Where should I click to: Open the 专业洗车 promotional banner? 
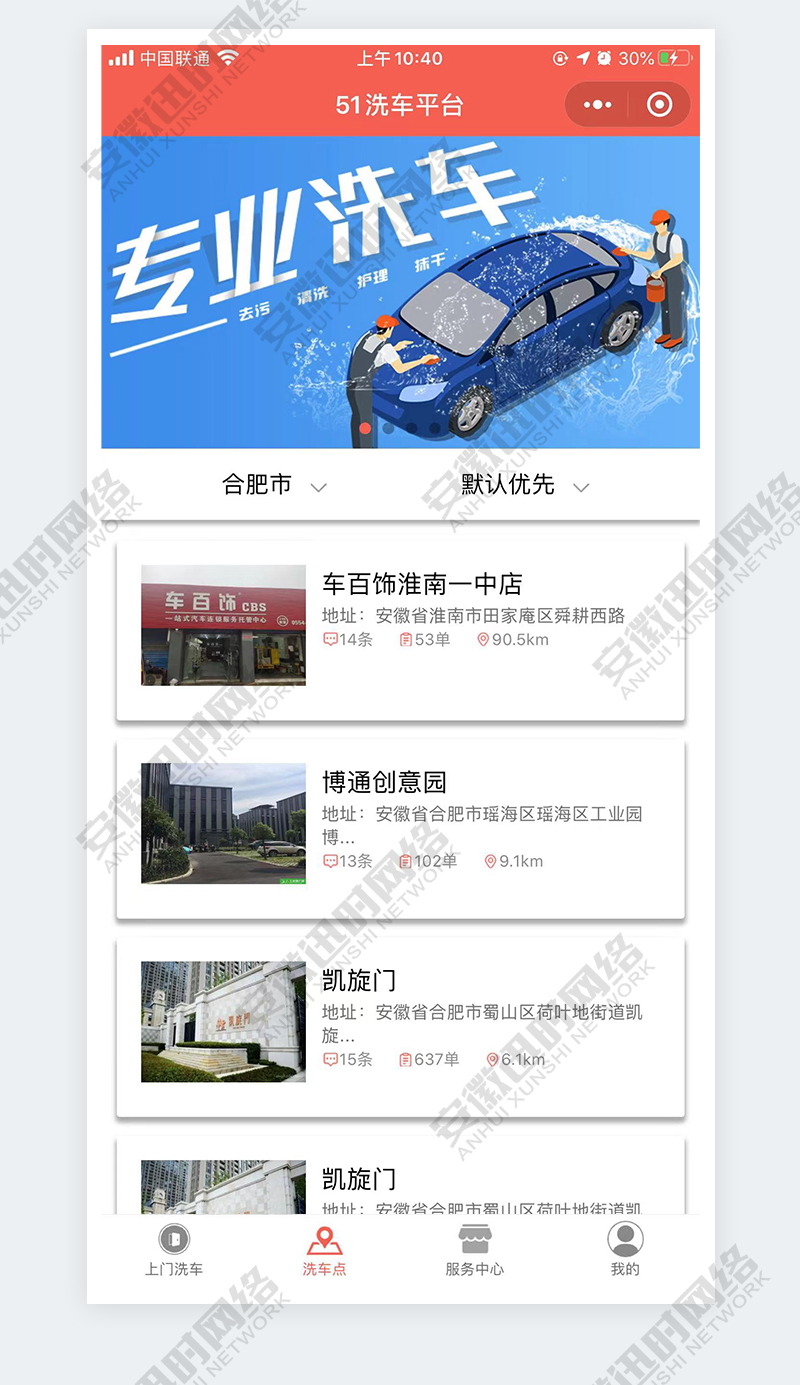point(400,292)
